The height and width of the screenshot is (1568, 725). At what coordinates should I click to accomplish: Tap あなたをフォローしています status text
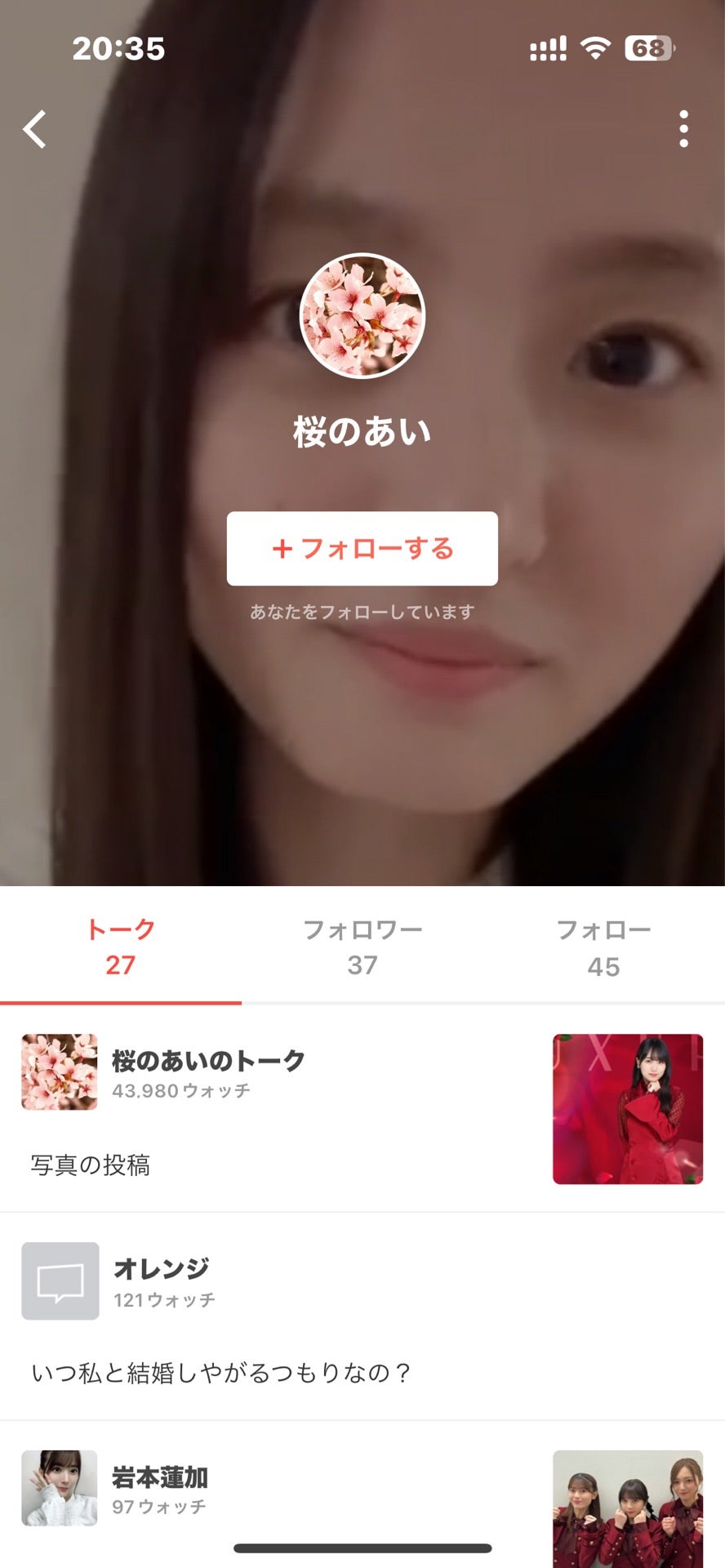click(x=362, y=609)
